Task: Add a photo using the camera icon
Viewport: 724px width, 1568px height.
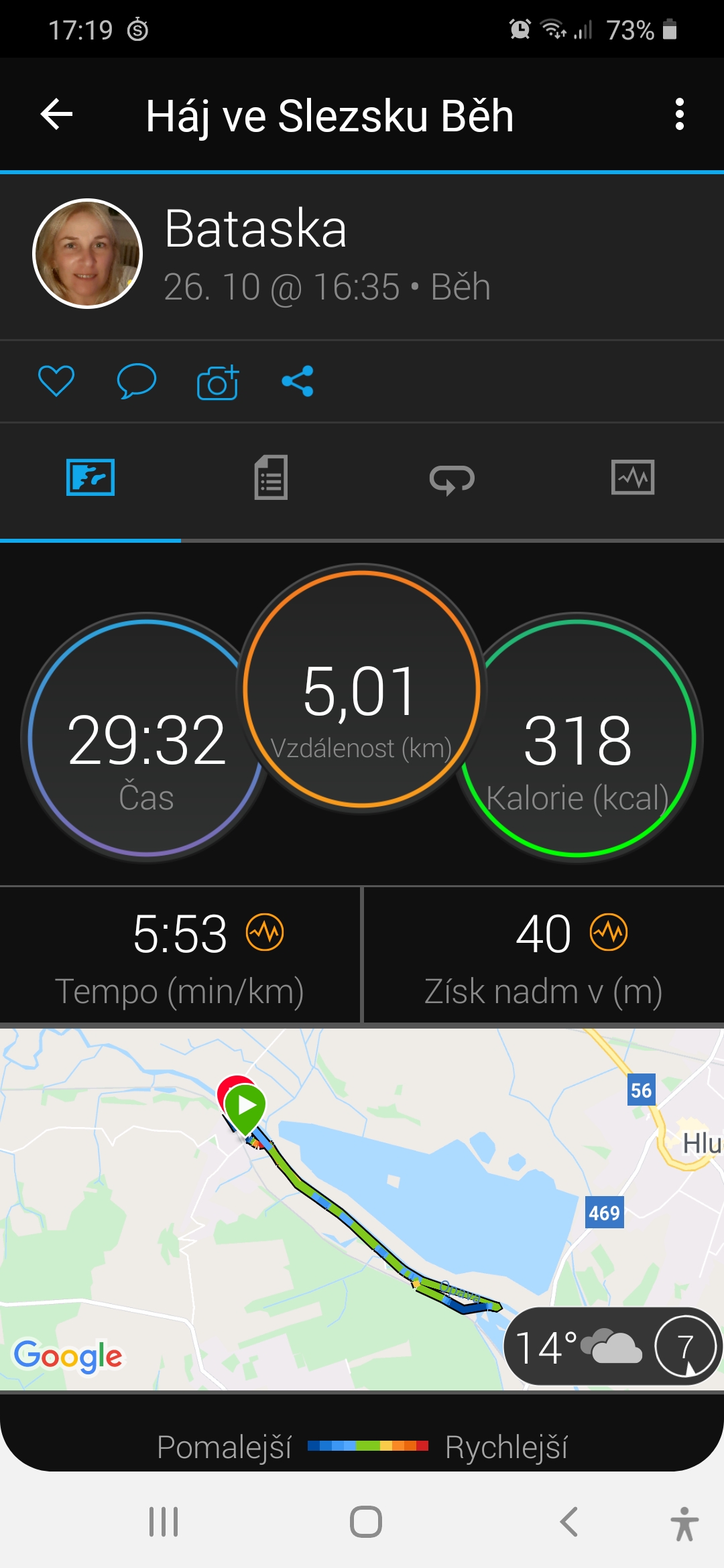Action: point(218,382)
